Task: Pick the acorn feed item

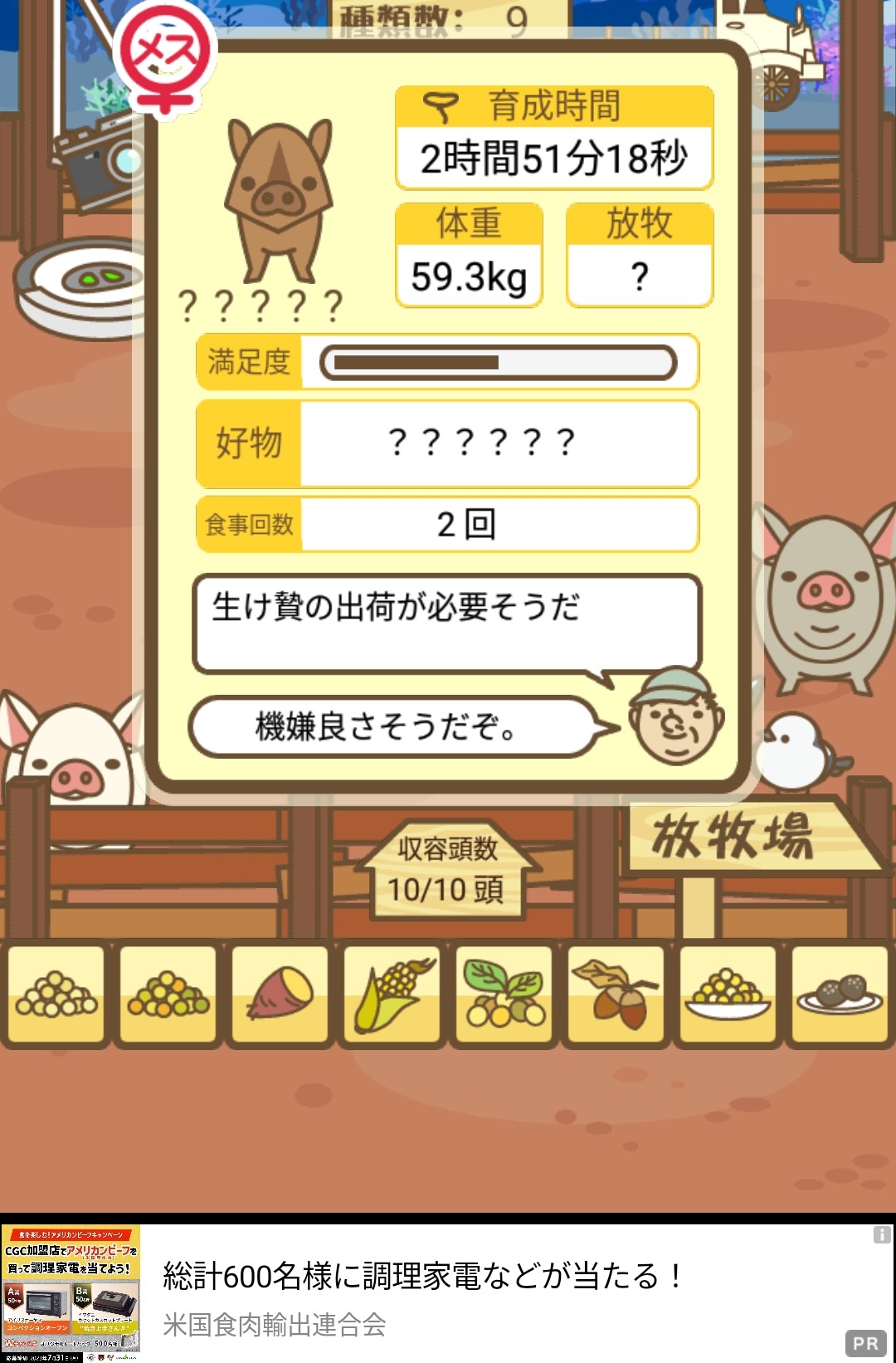Action: (616, 994)
